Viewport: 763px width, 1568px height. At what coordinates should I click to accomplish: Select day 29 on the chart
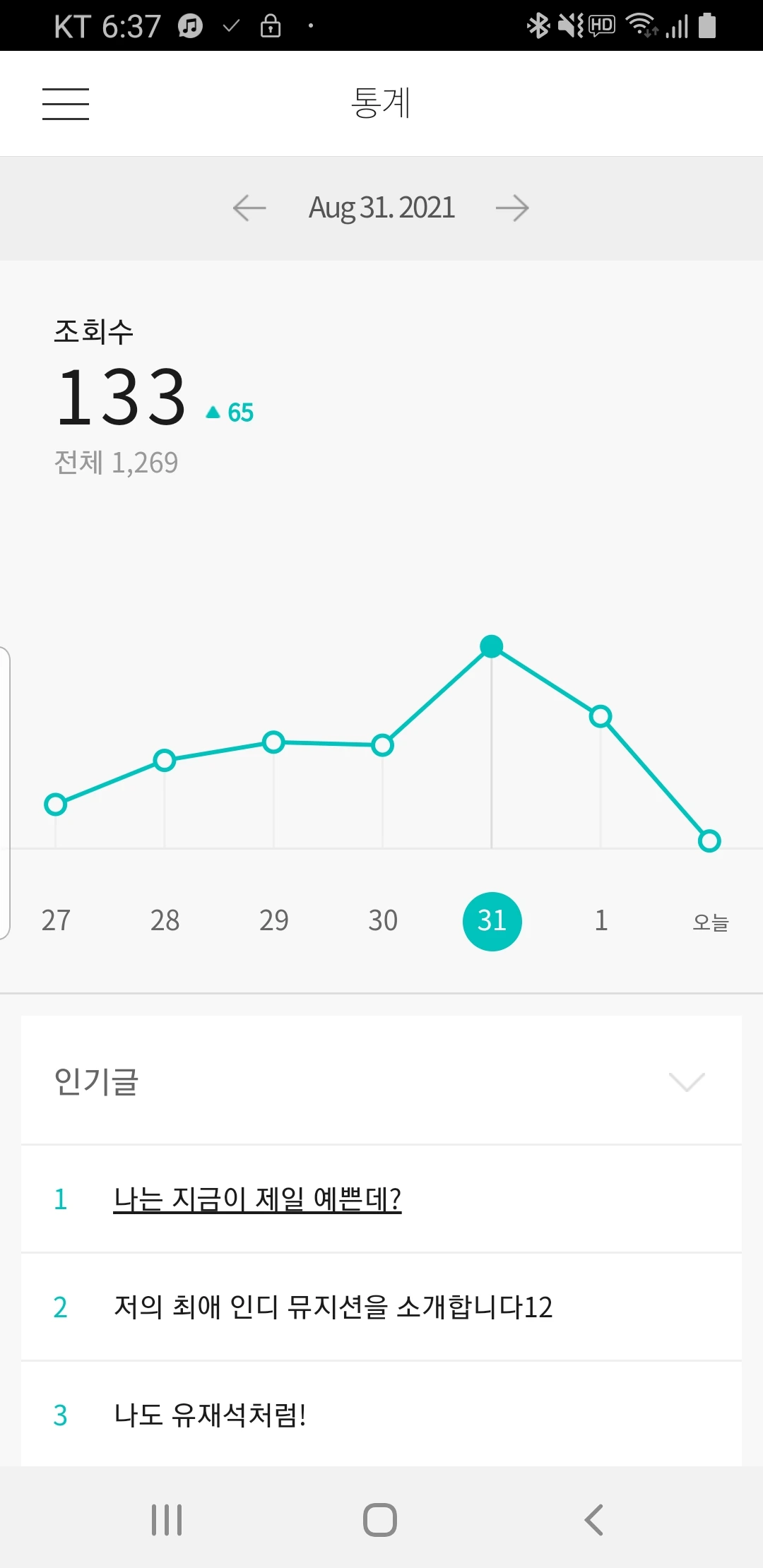pos(273,920)
